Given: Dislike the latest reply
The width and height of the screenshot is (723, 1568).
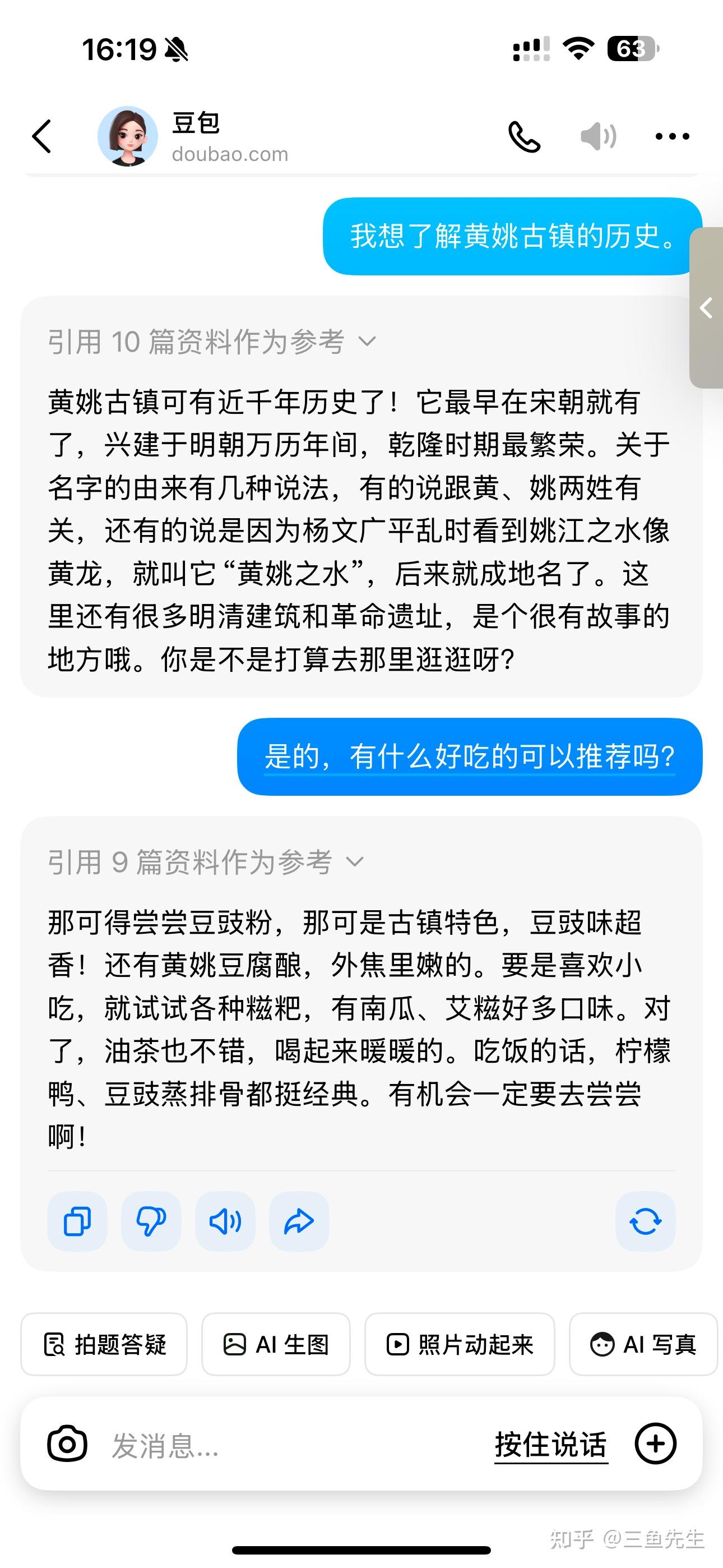Looking at the screenshot, I should coord(151,1221).
